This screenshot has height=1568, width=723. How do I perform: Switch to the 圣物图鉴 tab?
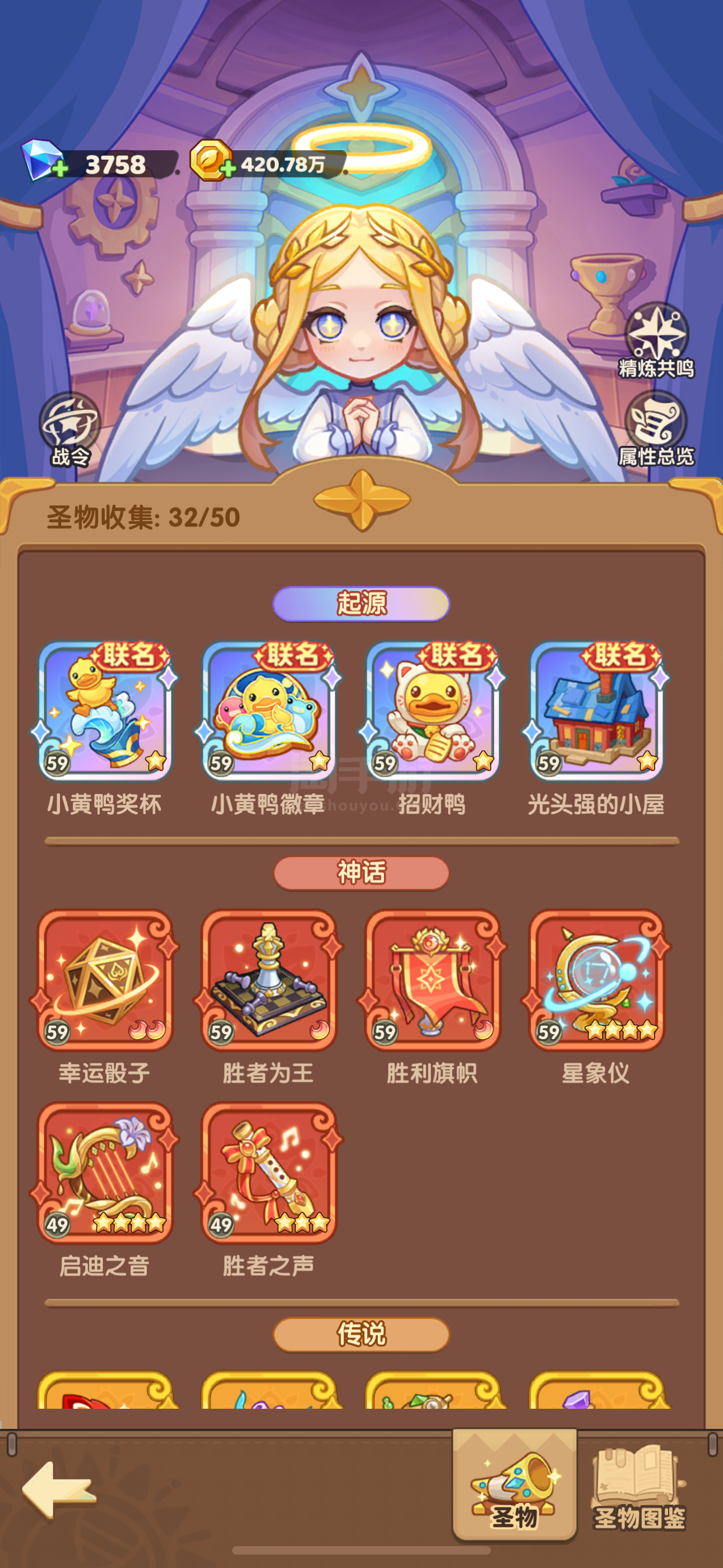click(639, 1488)
